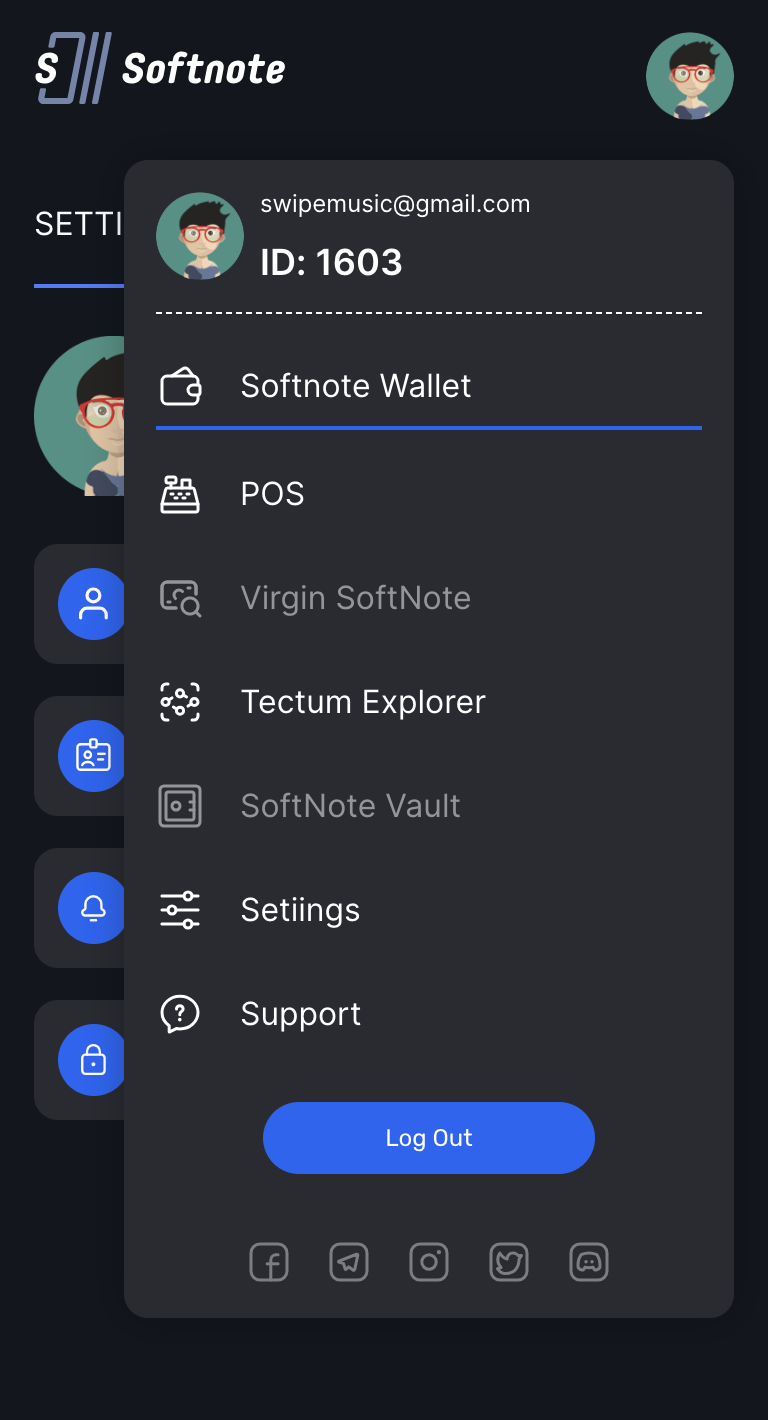
Task: Open the Twitter profile
Action: tap(509, 1262)
